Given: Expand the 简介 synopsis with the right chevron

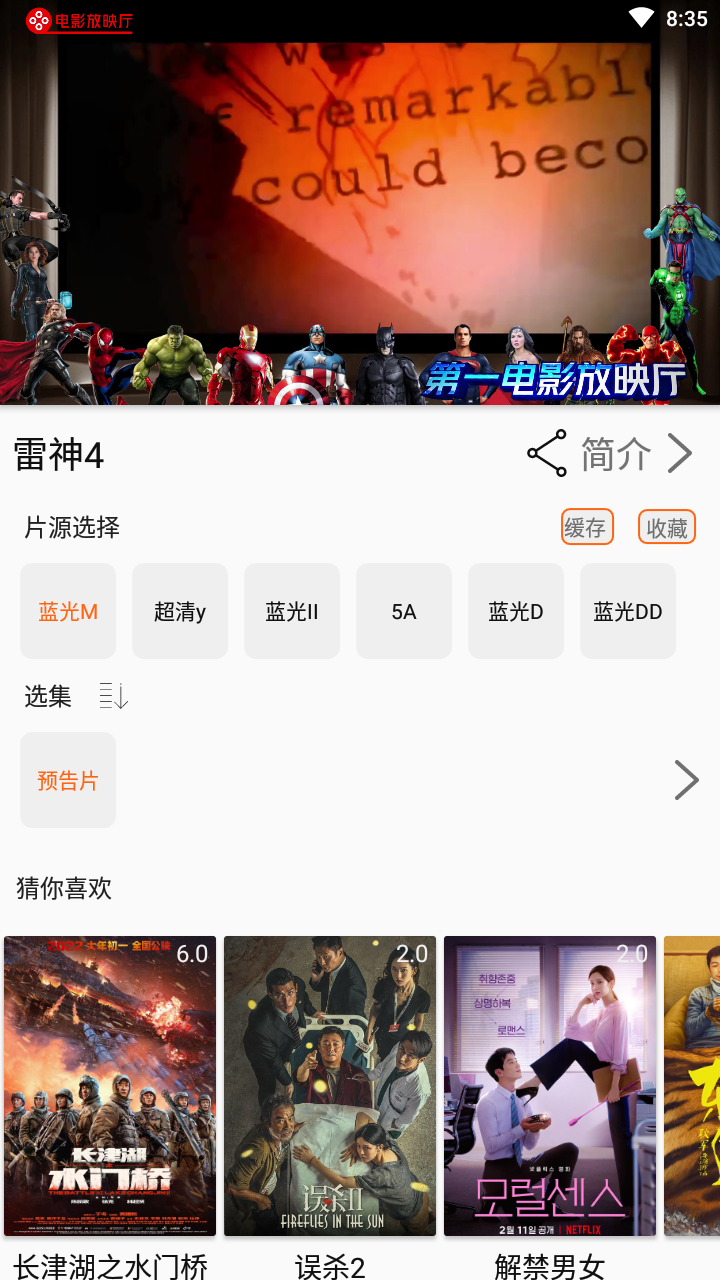Looking at the screenshot, I should click(x=681, y=453).
